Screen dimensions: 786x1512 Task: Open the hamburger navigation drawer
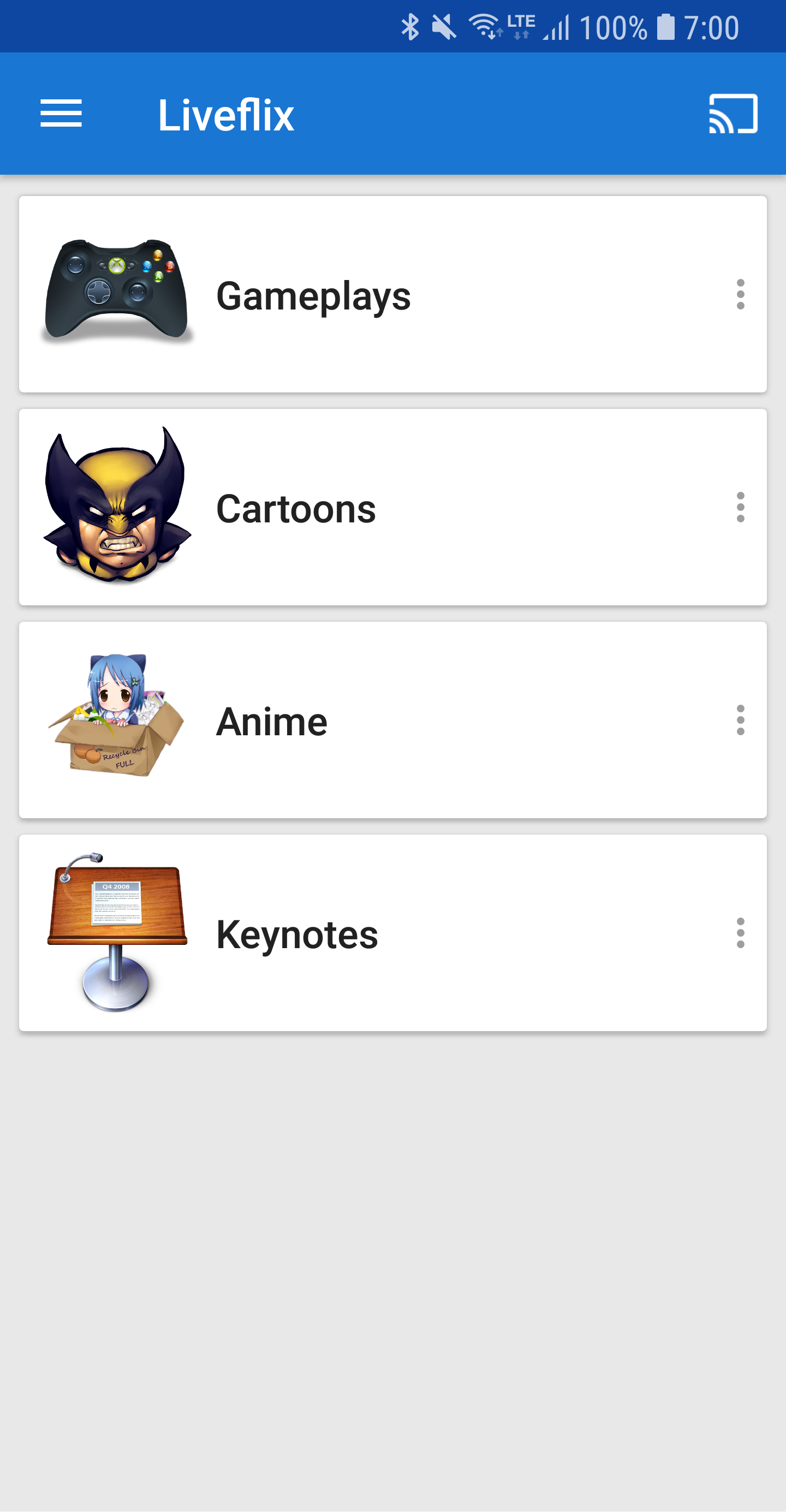coord(61,114)
